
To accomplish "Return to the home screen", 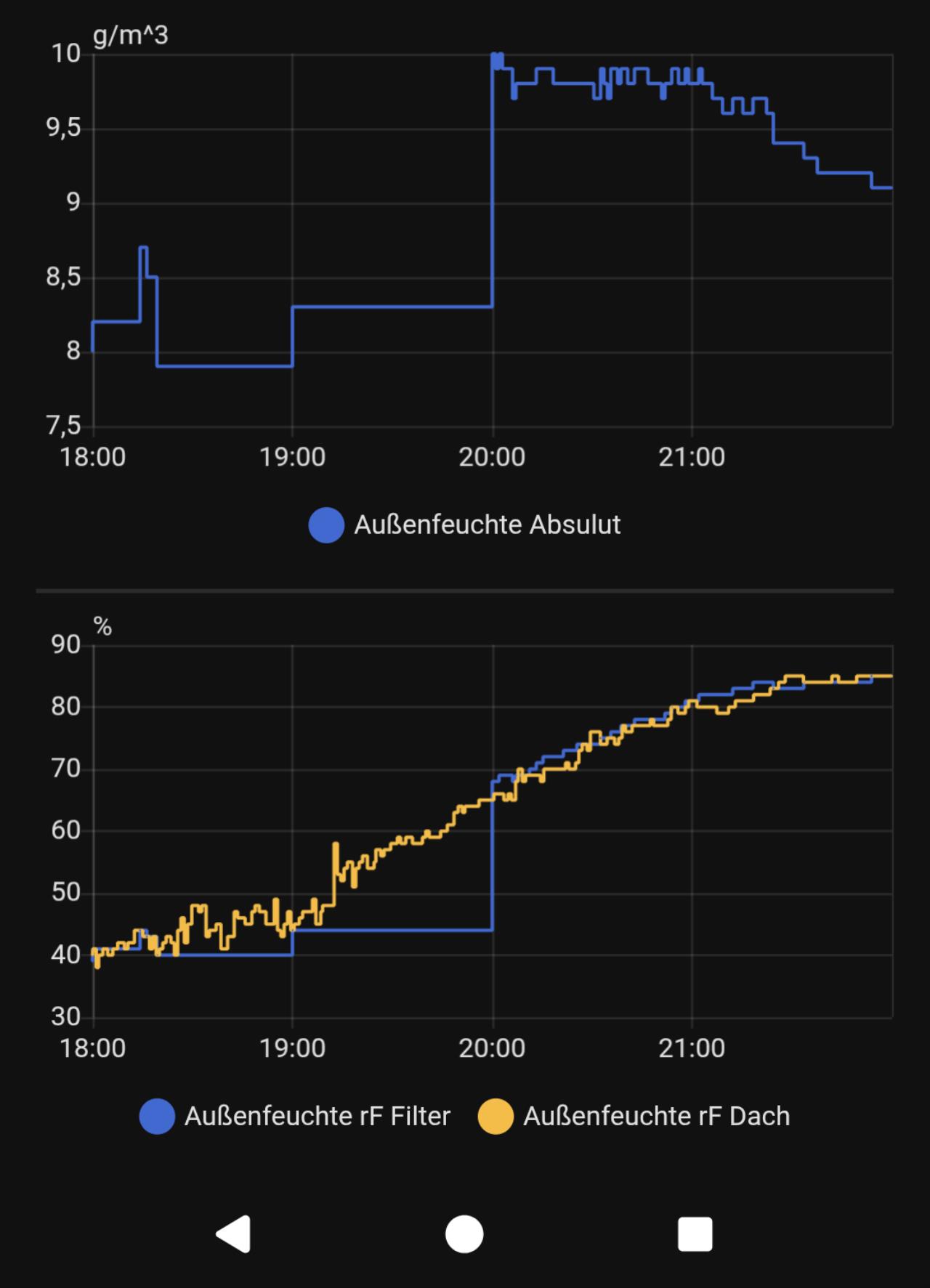I will (x=464, y=1234).
